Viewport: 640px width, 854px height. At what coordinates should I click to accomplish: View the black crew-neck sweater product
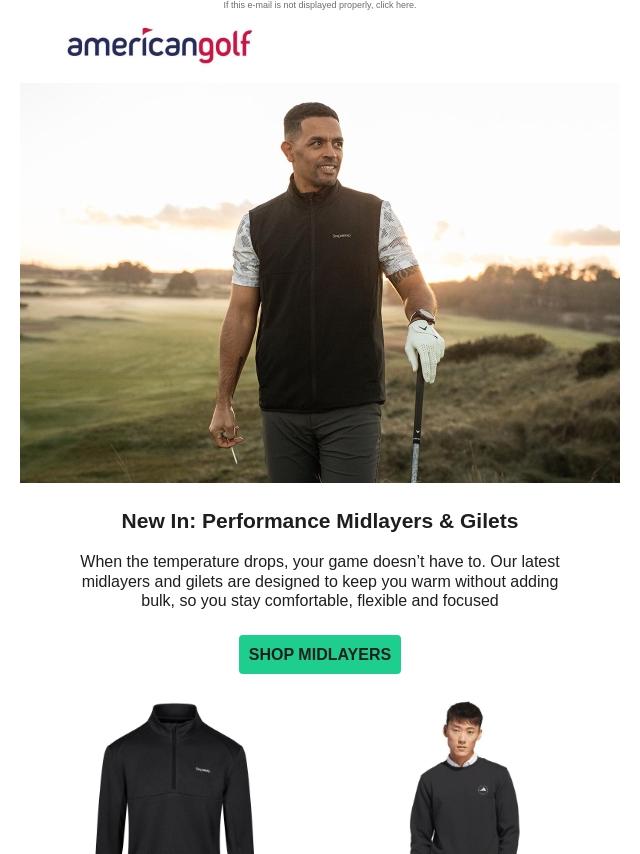(x=464, y=780)
